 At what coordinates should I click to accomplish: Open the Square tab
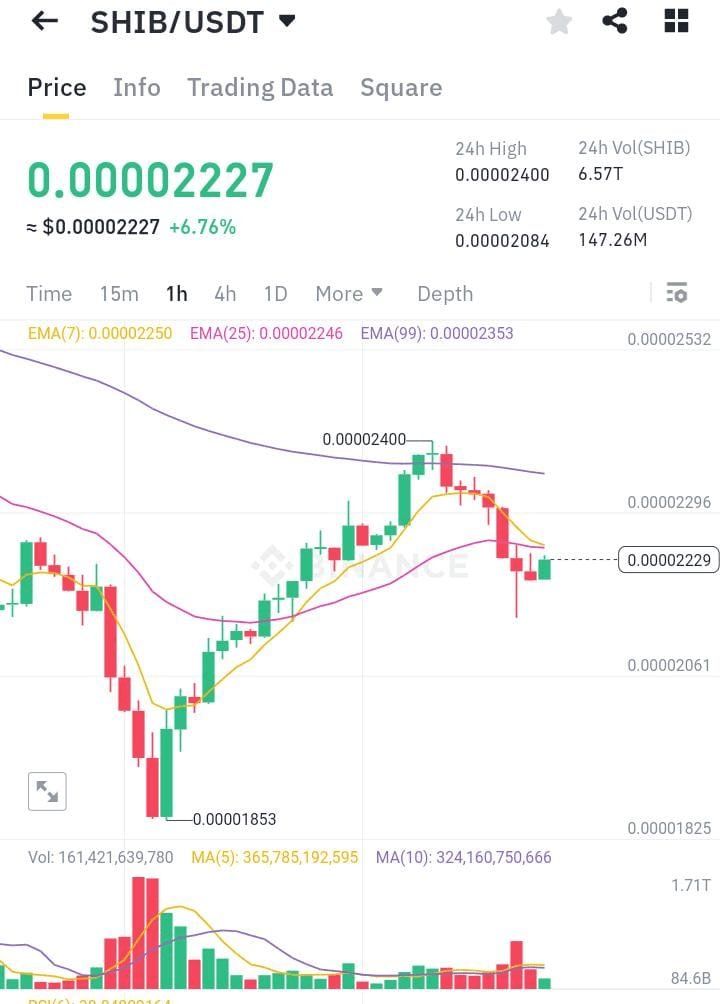click(401, 88)
